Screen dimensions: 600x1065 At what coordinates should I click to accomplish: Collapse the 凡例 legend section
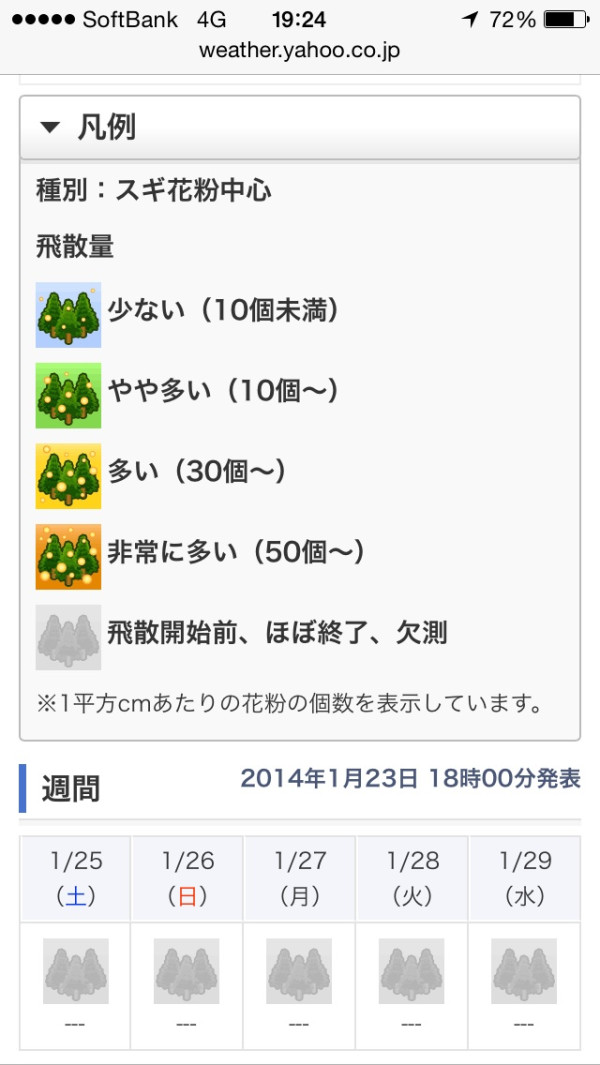pos(300,127)
